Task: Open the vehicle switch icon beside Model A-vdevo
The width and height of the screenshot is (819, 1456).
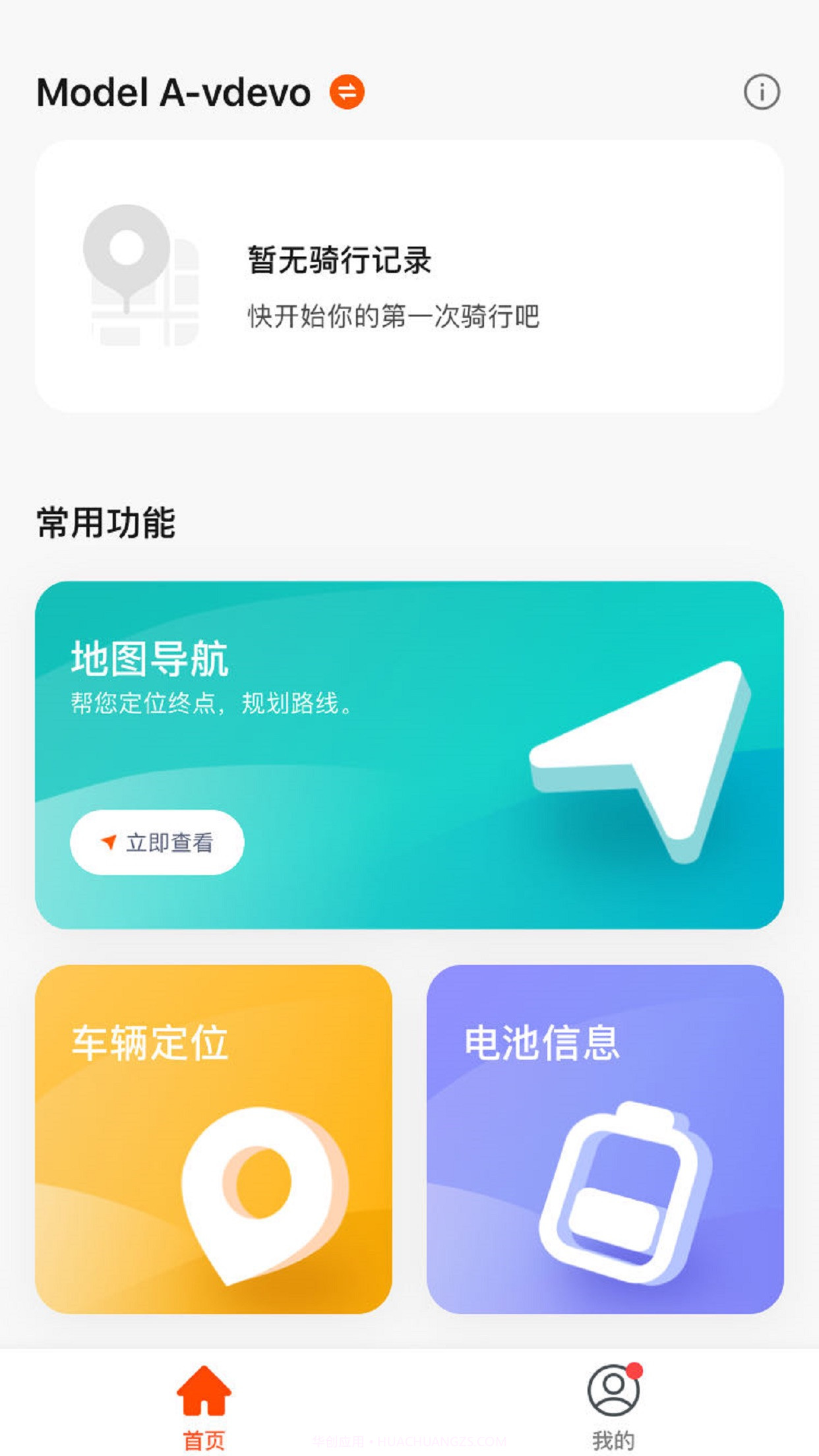Action: pos(348,93)
